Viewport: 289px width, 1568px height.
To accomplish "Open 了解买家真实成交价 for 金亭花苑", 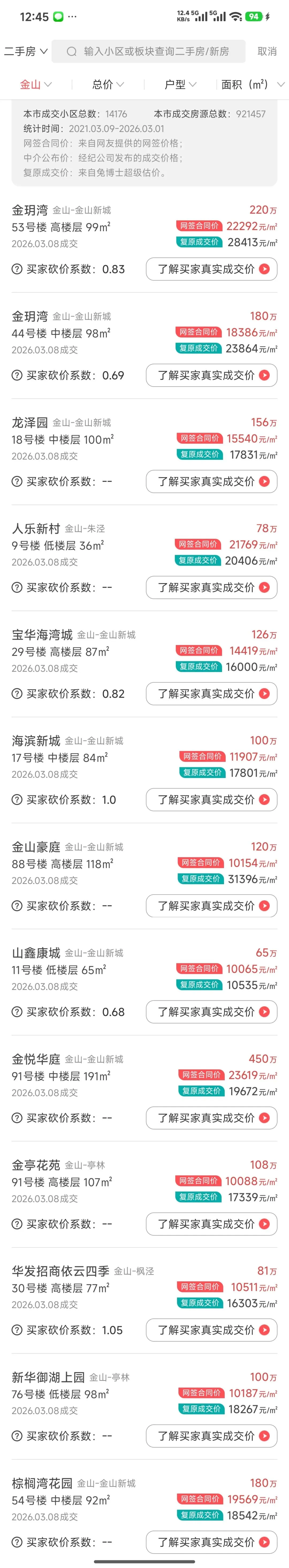I will 211,1224.
